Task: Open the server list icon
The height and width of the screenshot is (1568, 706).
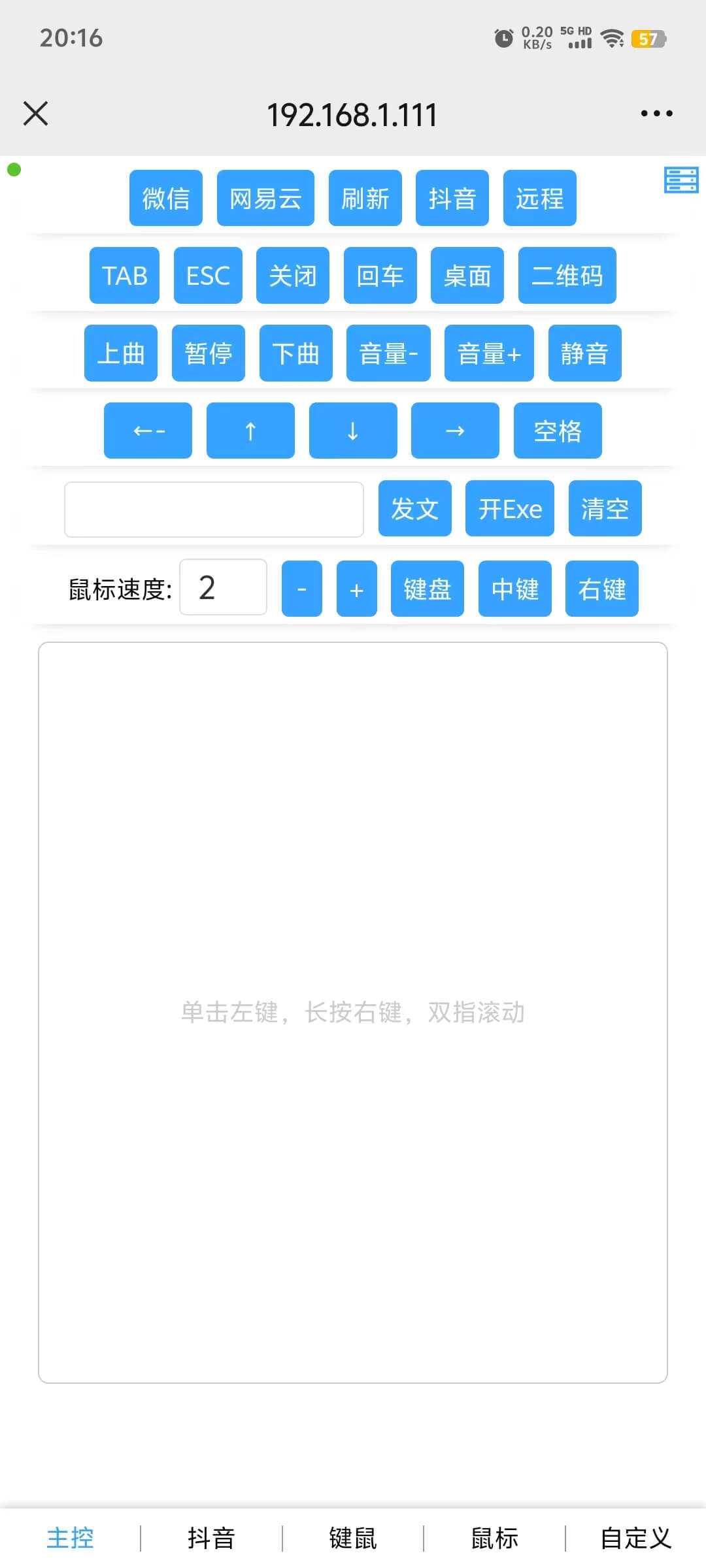Action: (x=681, y=180)
